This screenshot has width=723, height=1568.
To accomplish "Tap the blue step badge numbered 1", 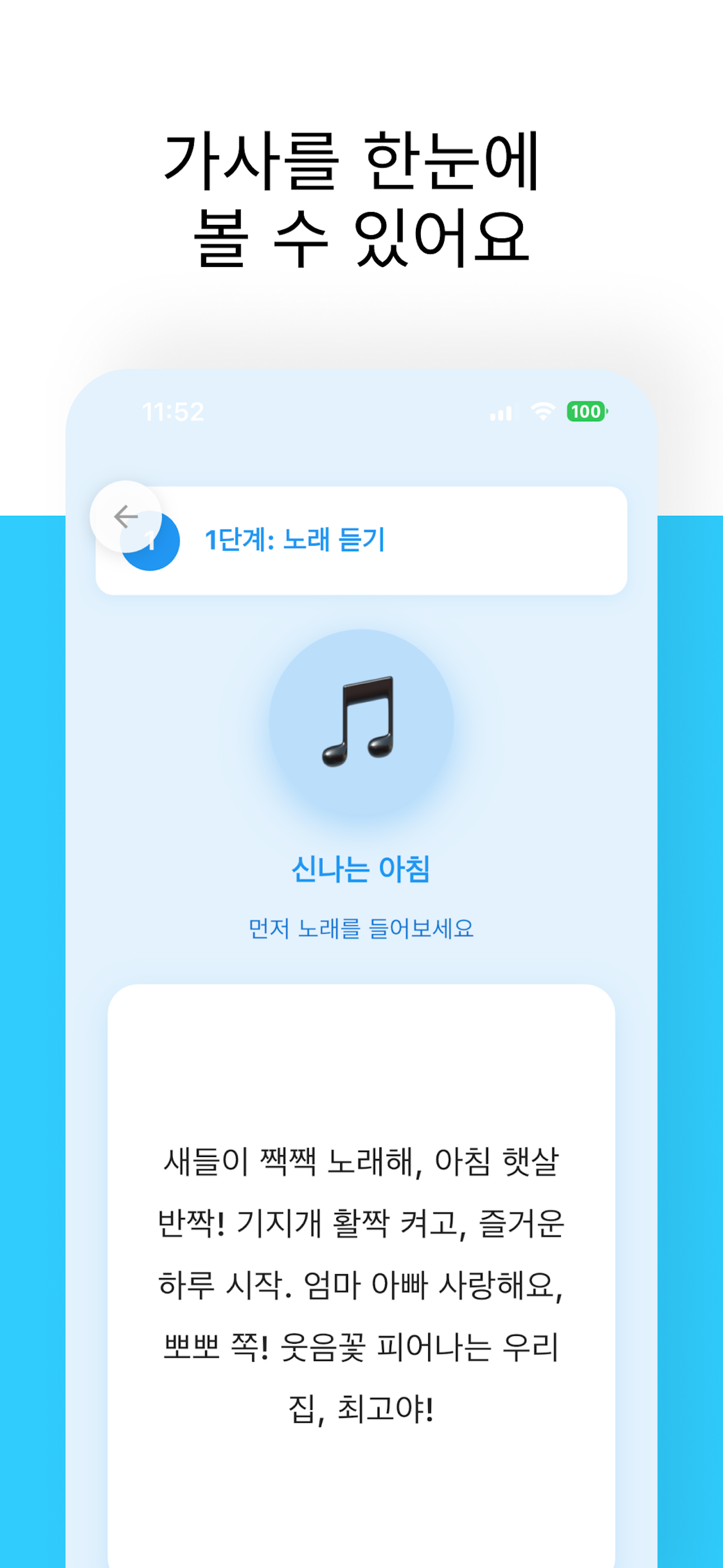I will click(x=152, y=539).
